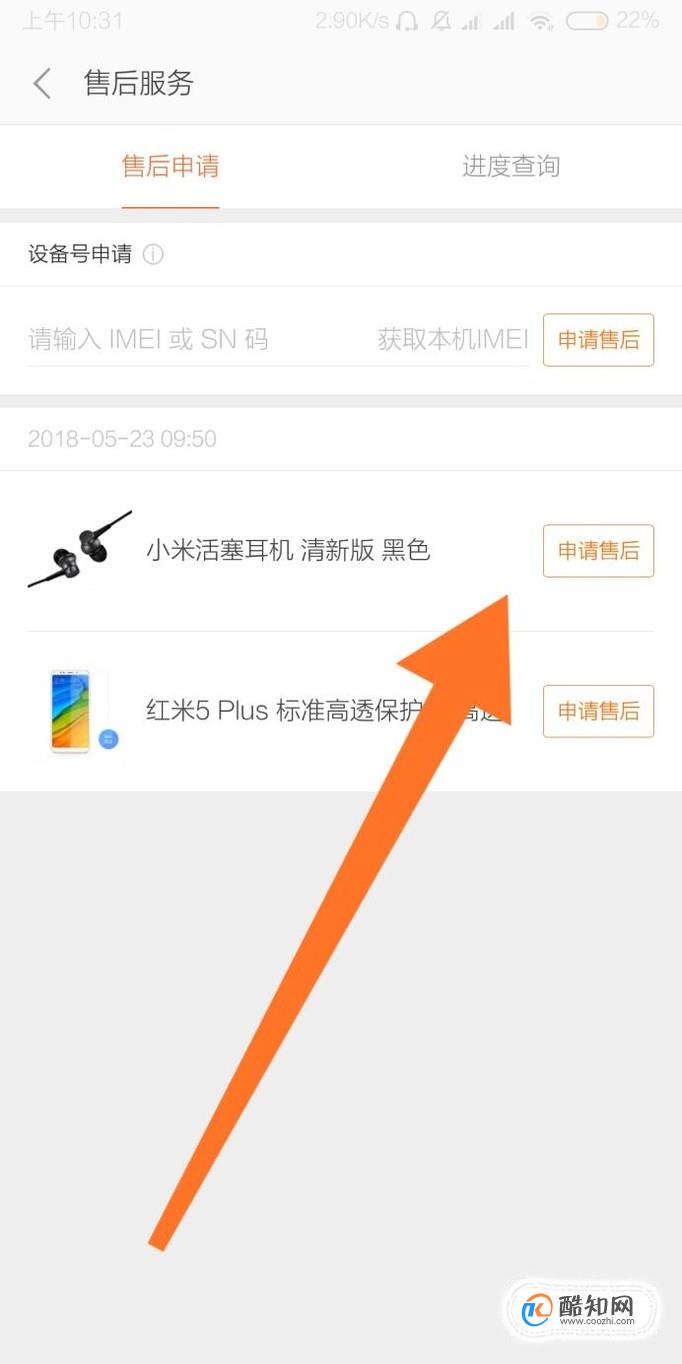This screenshot has height=1364, width=682.
Task: Switch to the 售后申请 tab
Action: 170,166
